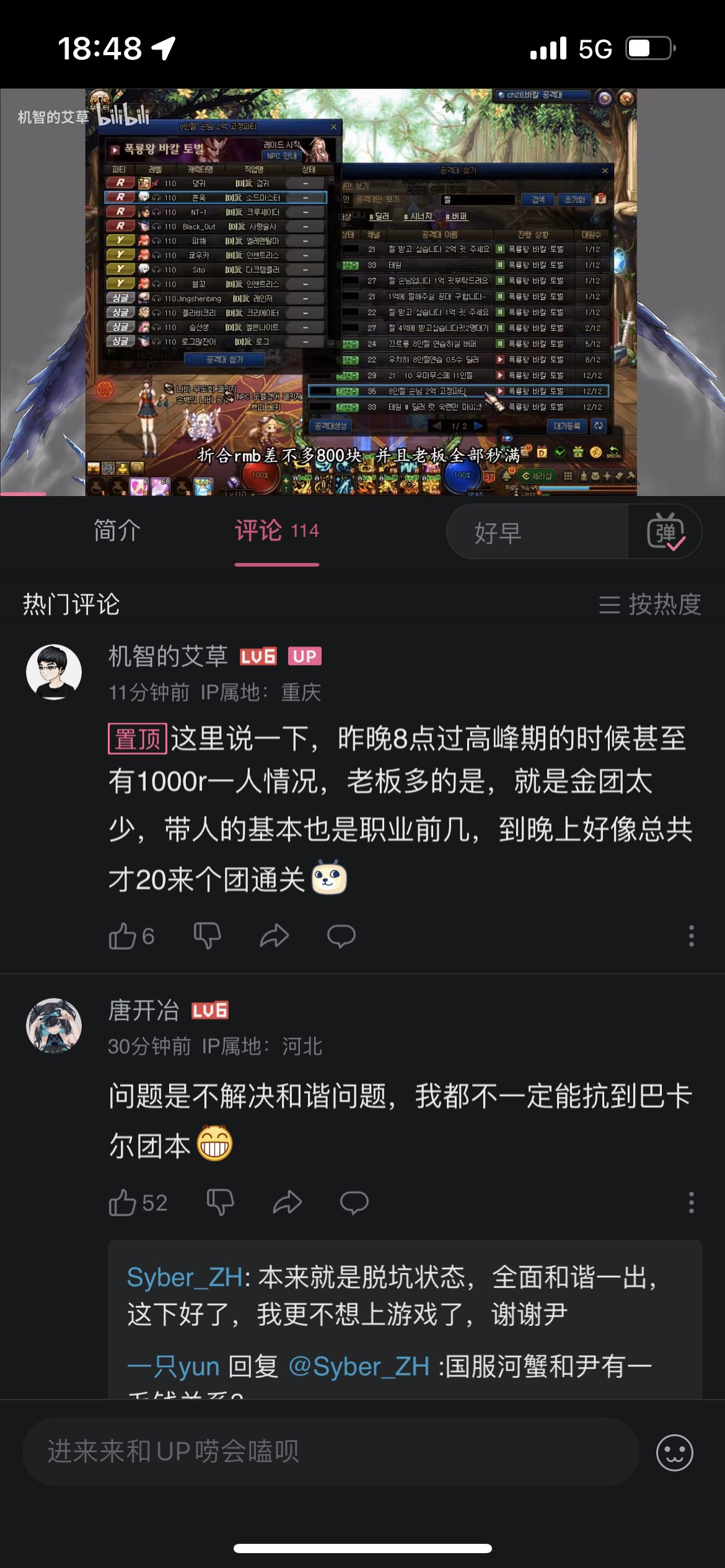
Task: Open more options on 唐开冶's comment
Action: tap(691, 1203)
